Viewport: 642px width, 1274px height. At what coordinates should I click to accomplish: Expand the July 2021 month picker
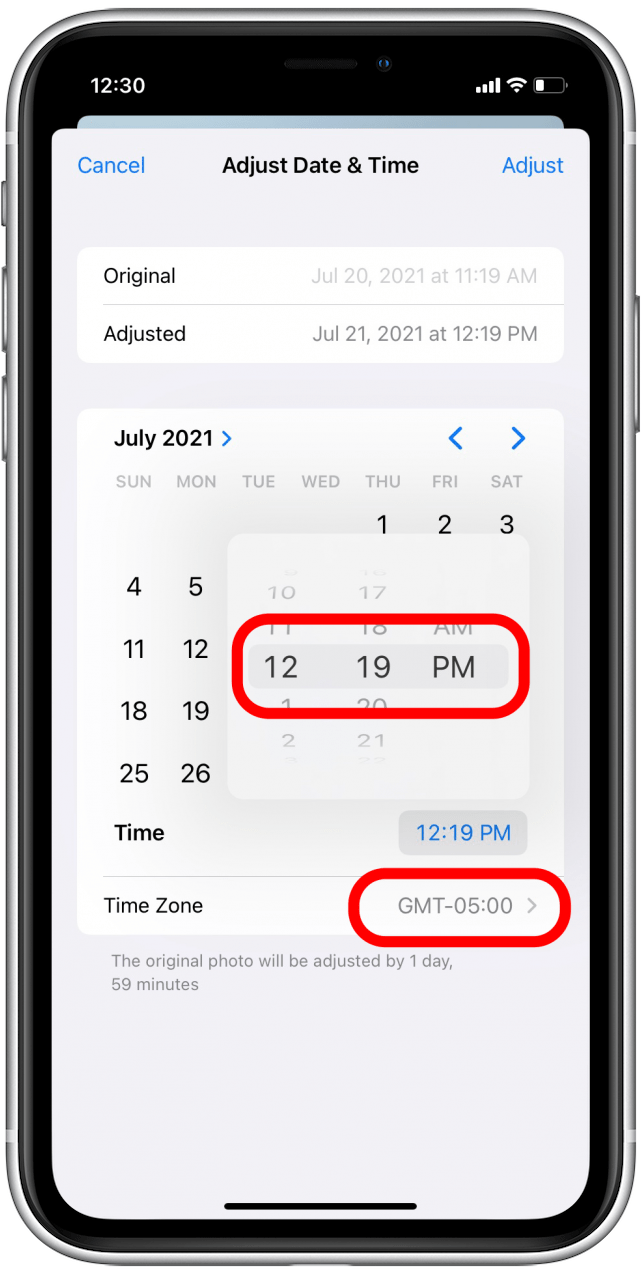(173, 438)
